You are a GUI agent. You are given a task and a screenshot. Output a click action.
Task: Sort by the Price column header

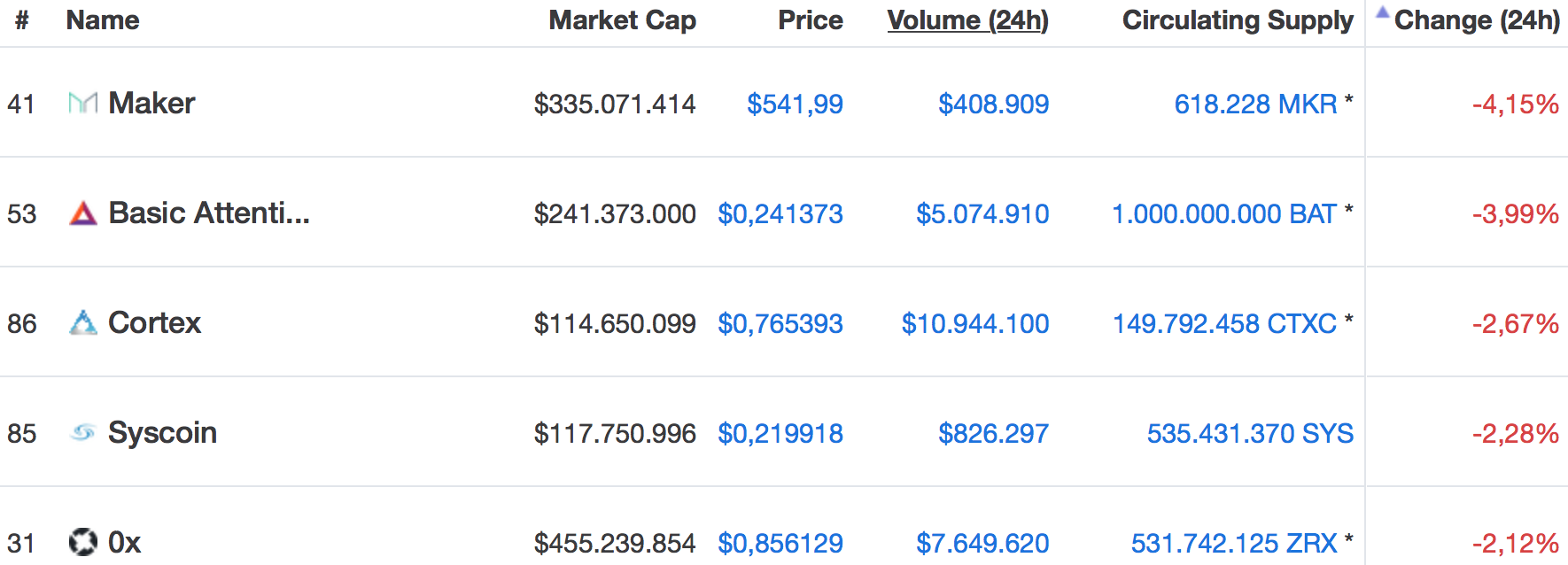[810, 20]
